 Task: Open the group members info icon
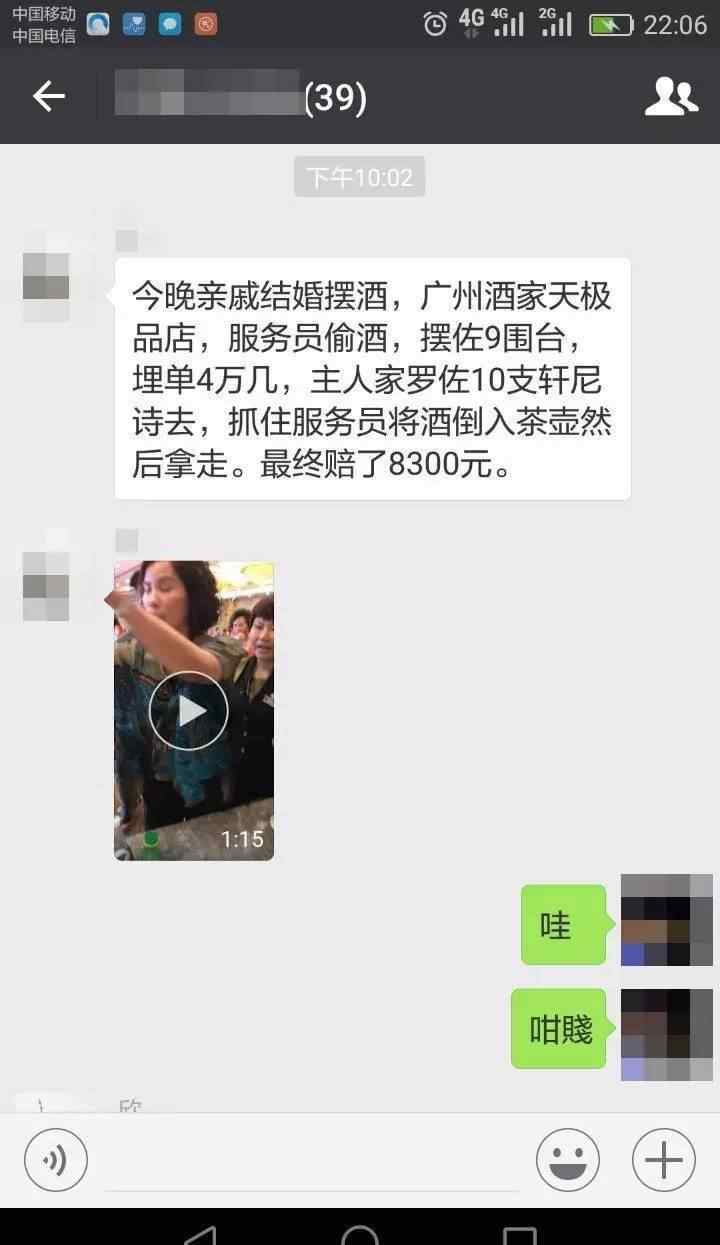click(x=671, y=96)
